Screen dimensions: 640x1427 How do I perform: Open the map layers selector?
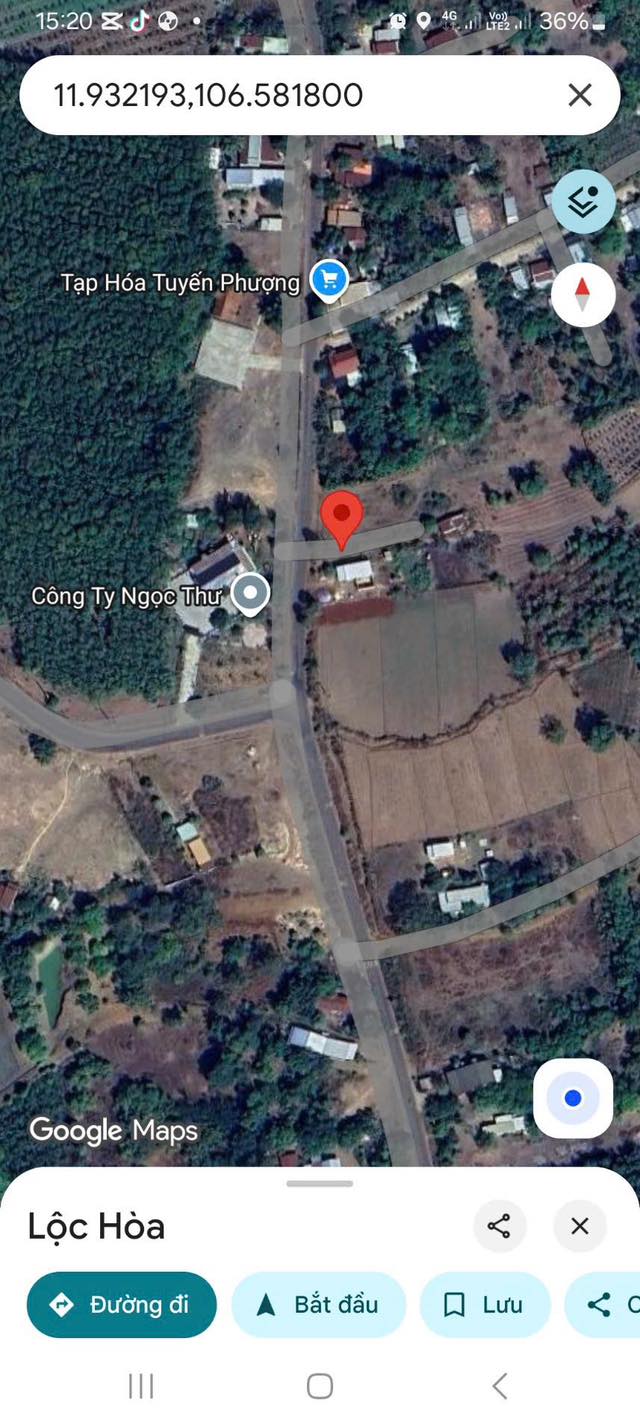[583, 202]
